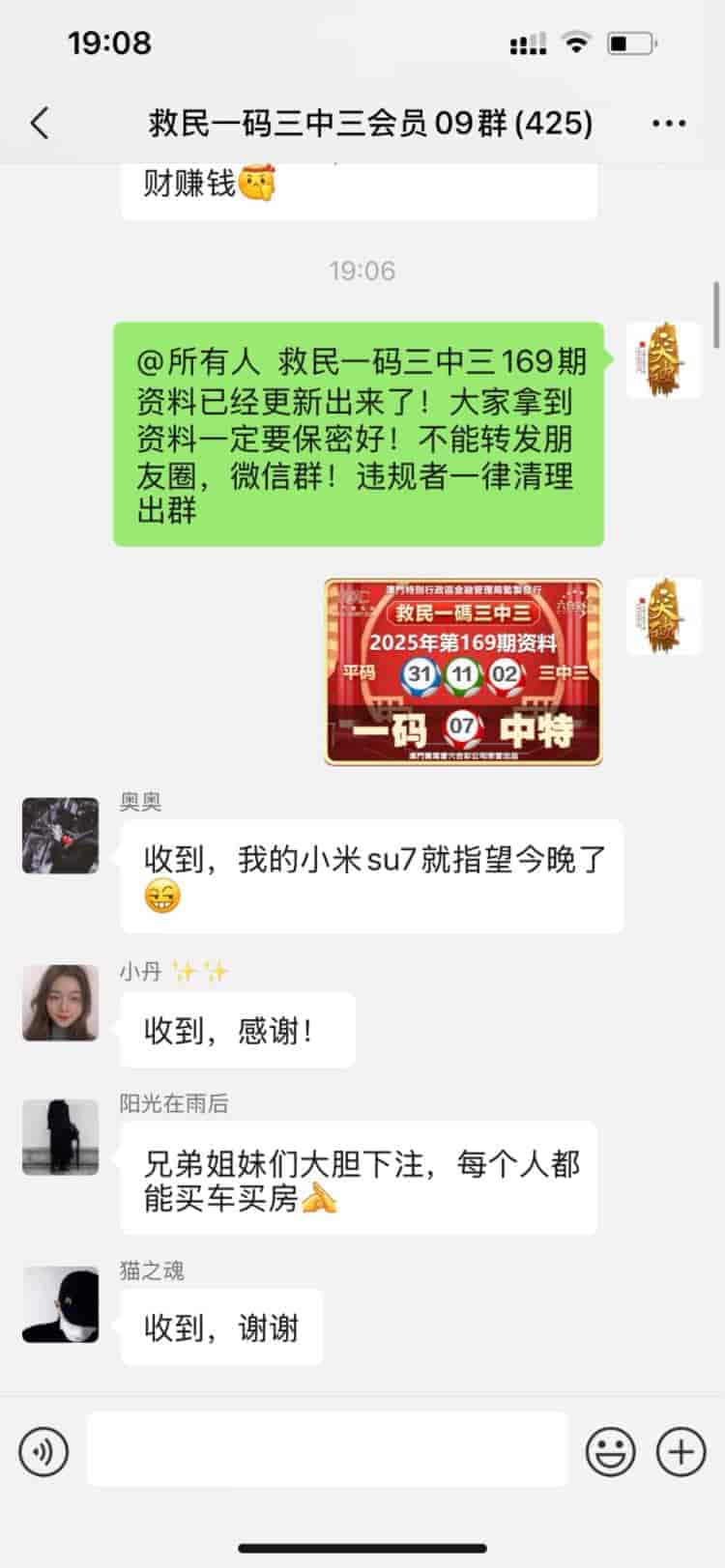725x1568 pixels.
Task: Open the group chat's three-dot menu
Action: pos(669,124)
